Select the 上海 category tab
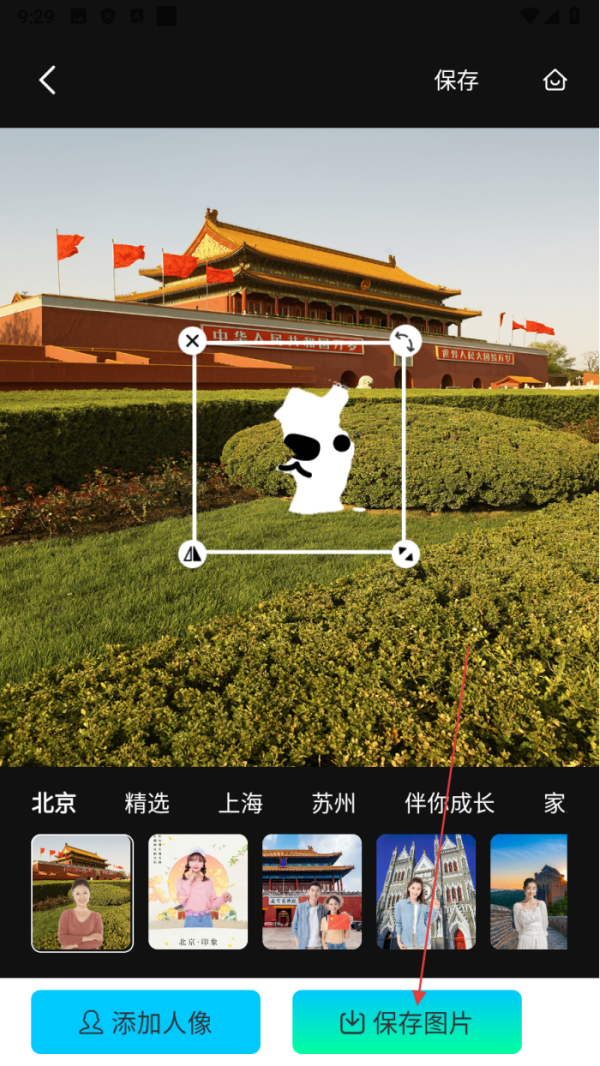The width and height of the screenshot is (600, 1066). (x=241, y=803)
